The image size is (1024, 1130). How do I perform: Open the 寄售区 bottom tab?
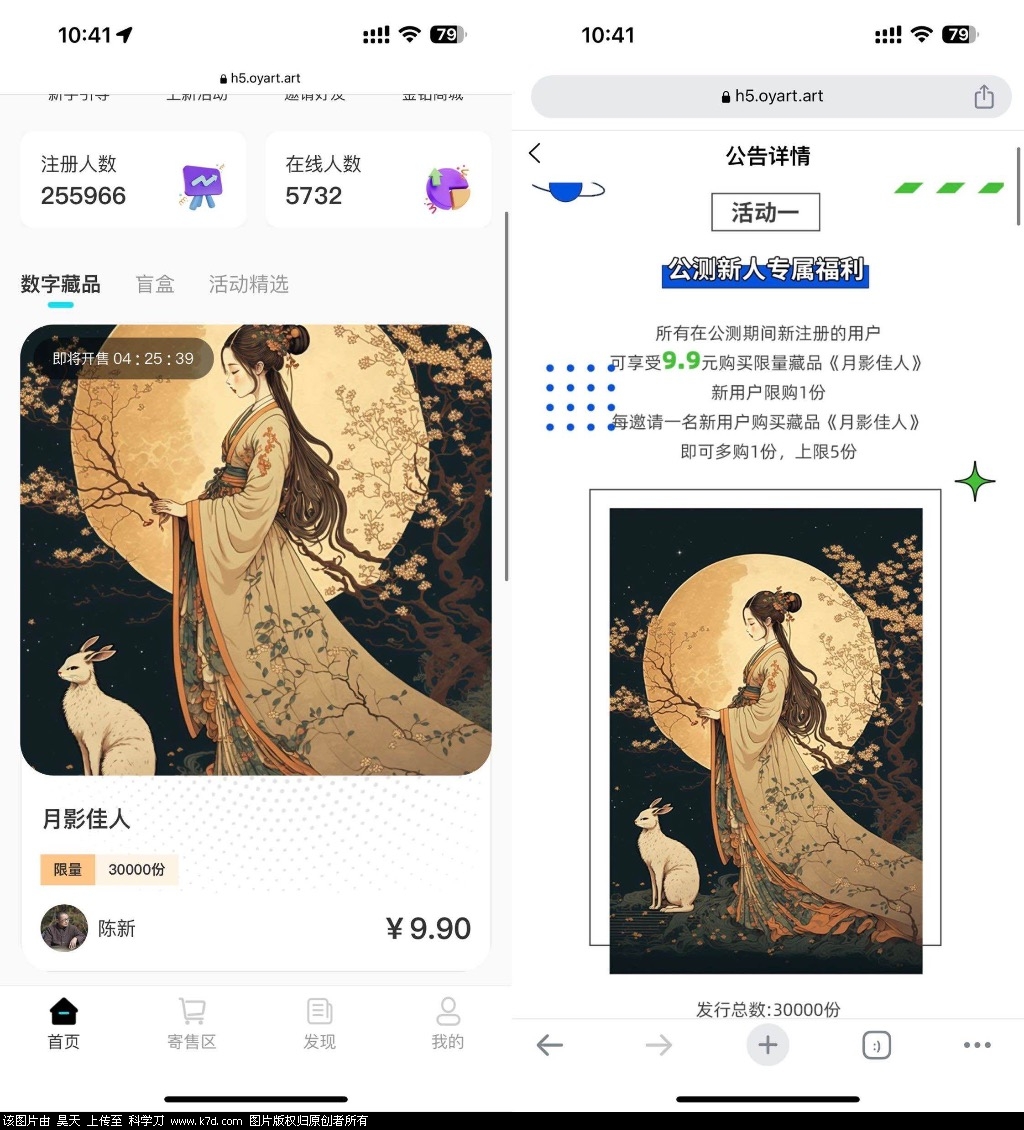click(191, 1023)
